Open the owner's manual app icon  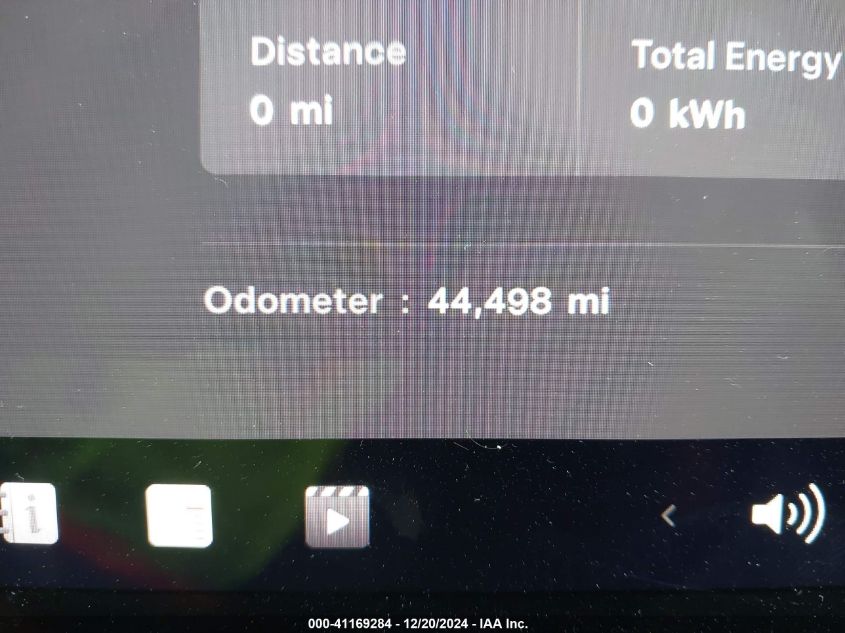(x=27, y=514)
